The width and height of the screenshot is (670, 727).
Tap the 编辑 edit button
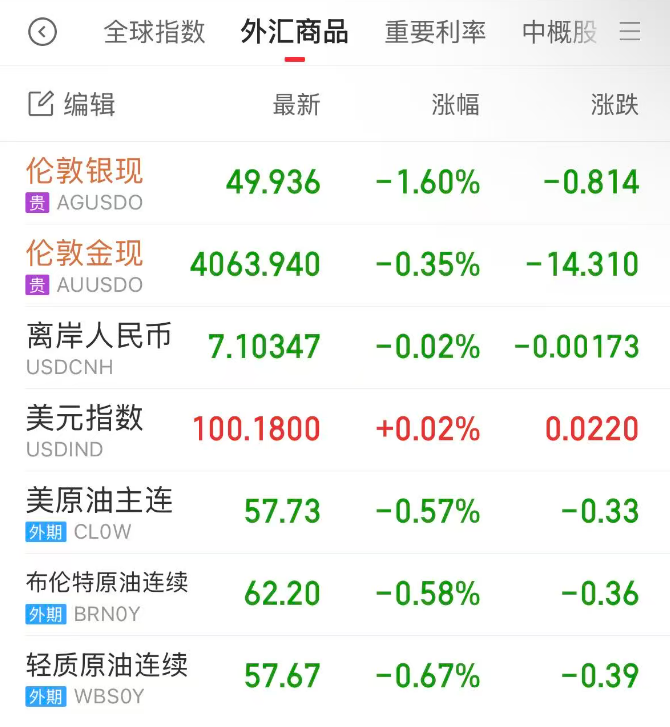pos(72,104)
